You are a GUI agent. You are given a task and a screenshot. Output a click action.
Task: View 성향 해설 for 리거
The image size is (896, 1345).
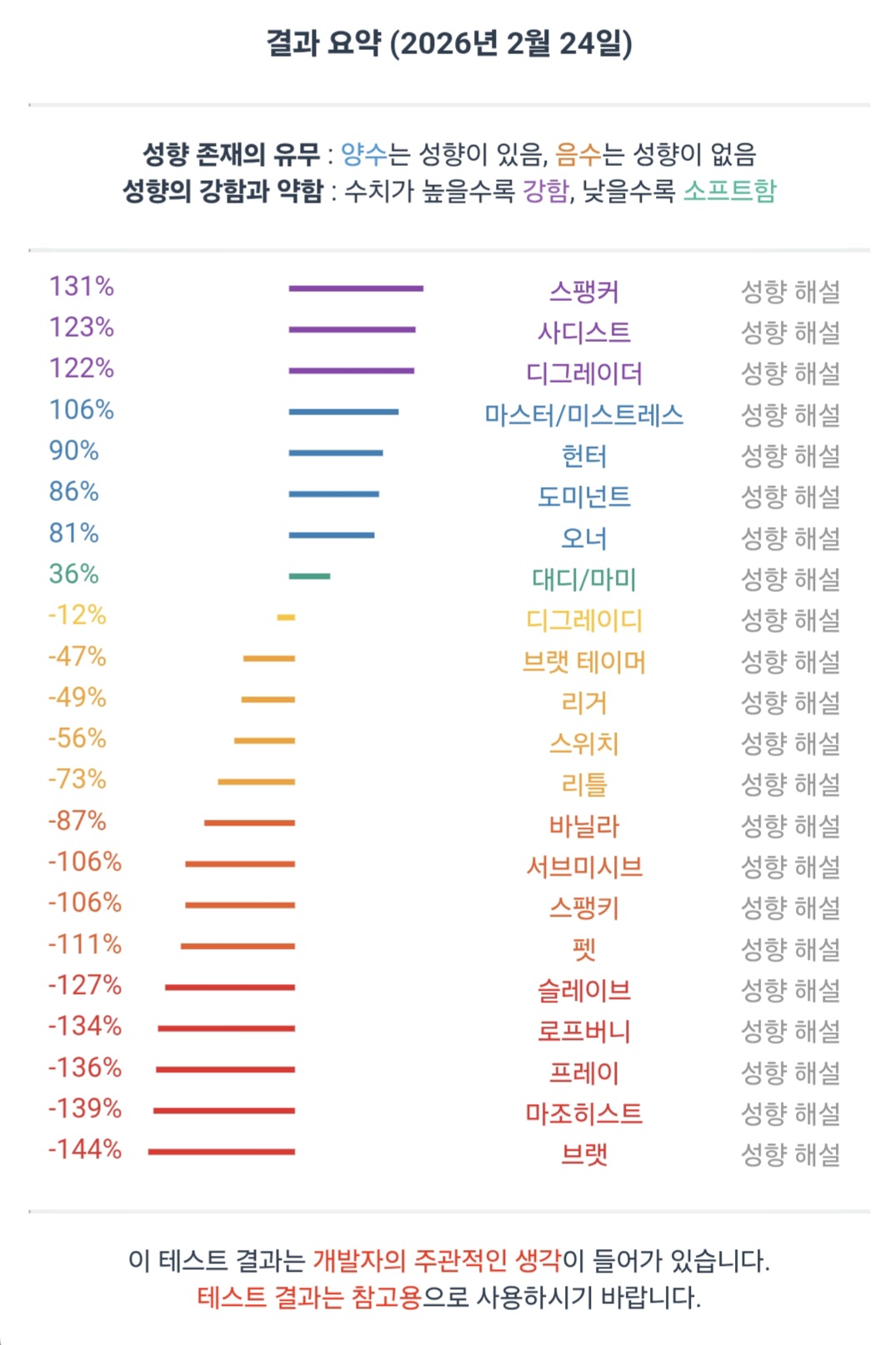(790, 702)
